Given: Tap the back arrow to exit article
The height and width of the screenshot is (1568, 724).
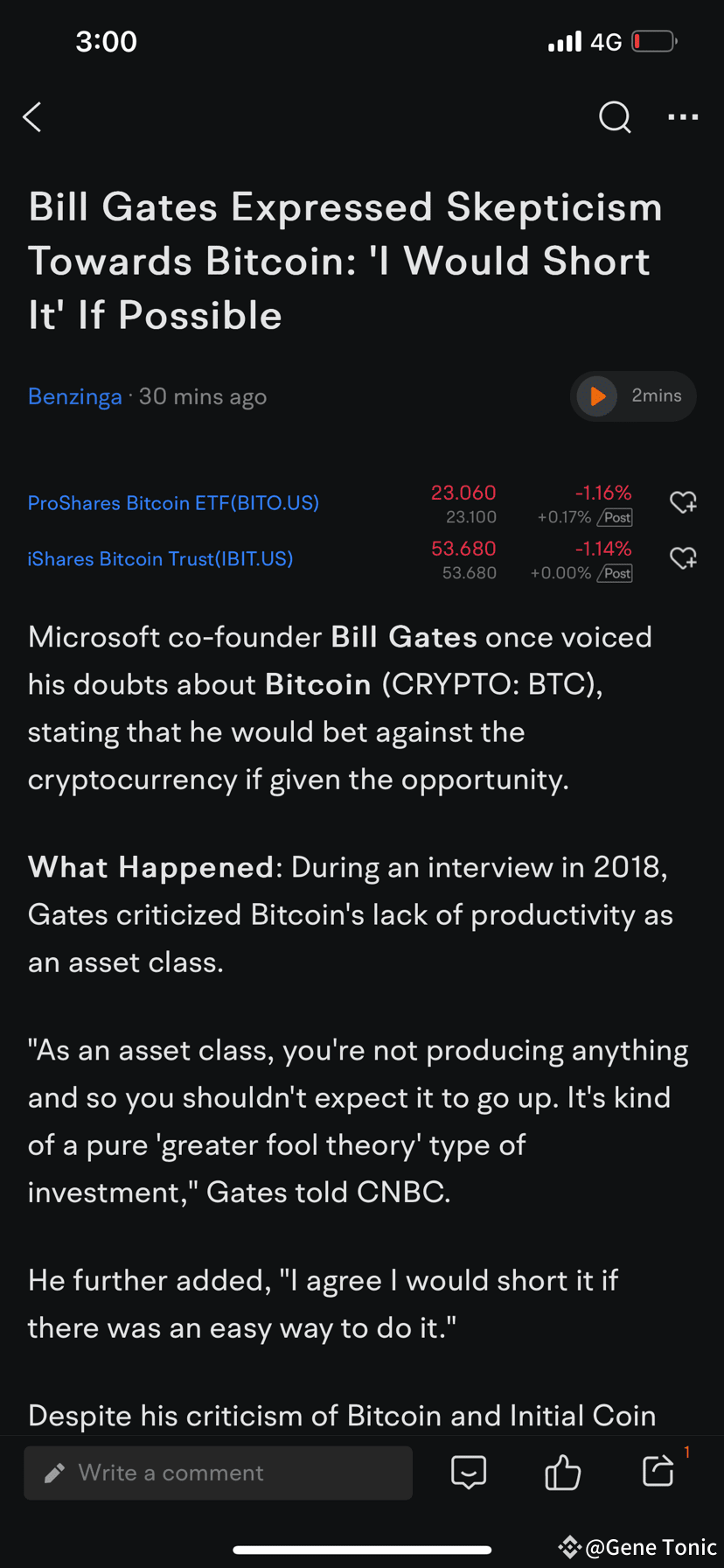Looking at the screenshot, I should [x=31, y=117].
